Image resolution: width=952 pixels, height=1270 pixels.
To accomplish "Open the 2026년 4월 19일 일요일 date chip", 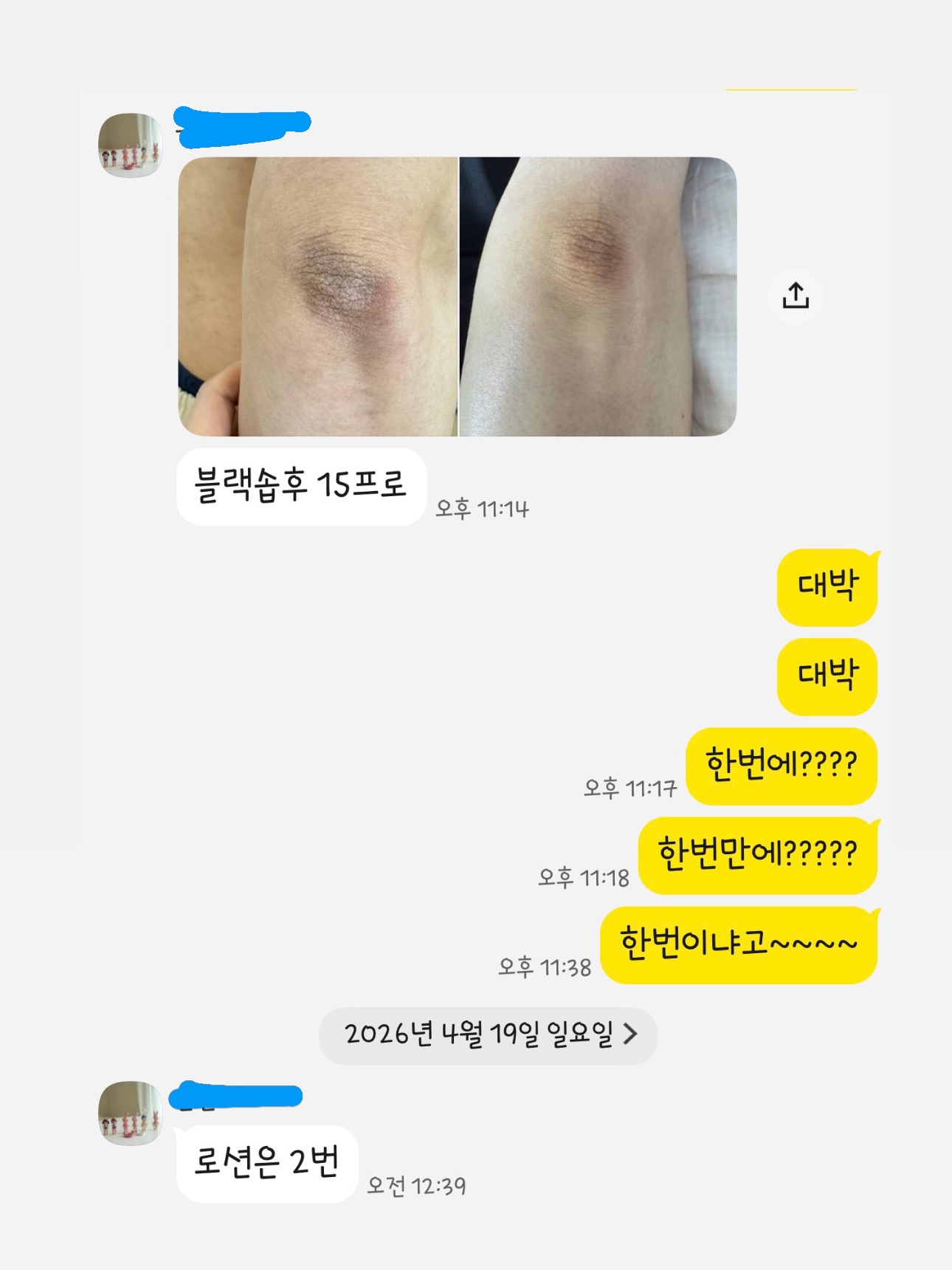I will tap(488, 1034).
